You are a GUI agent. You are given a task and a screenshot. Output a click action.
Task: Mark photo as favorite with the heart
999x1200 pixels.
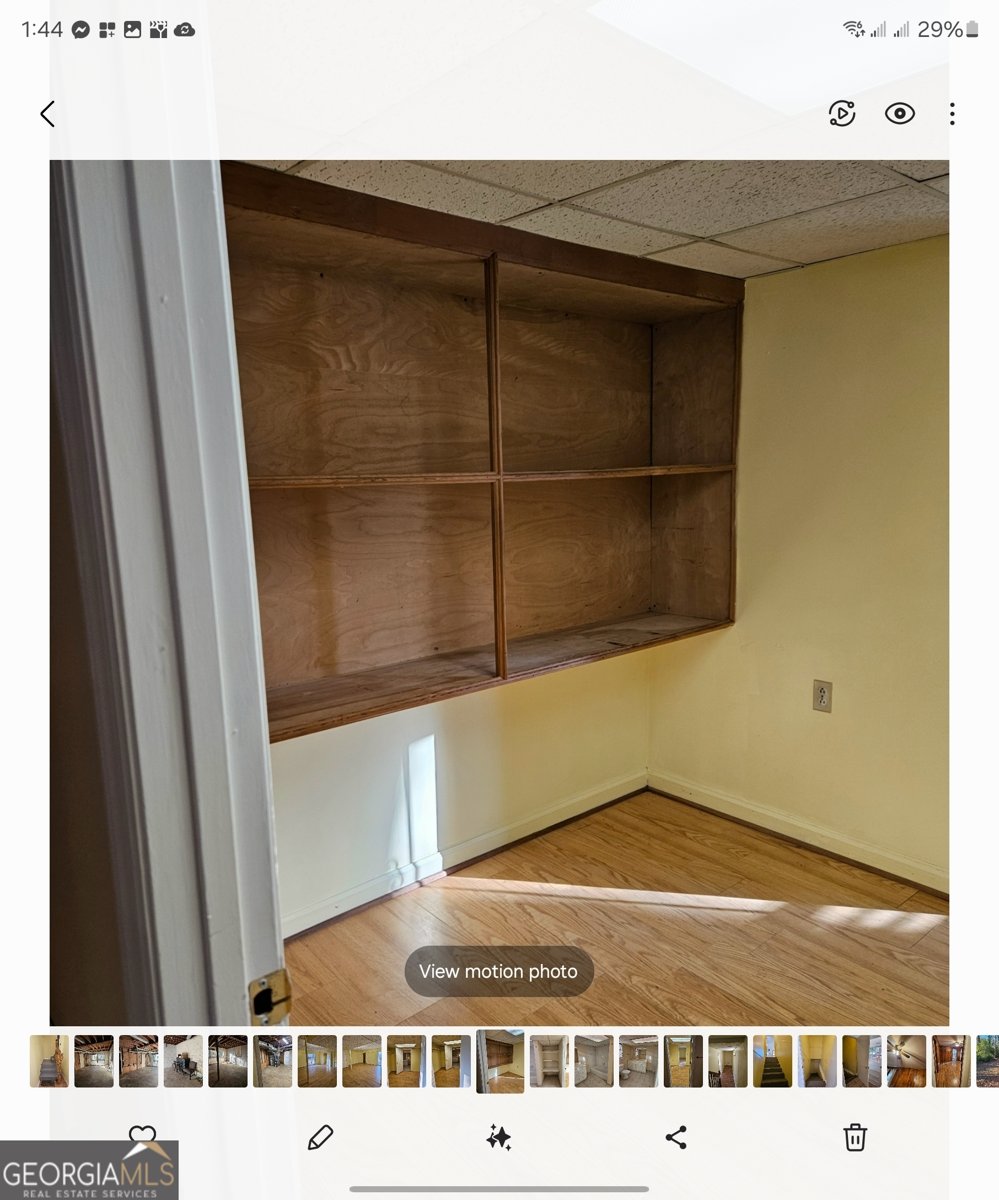(142, 1133)
